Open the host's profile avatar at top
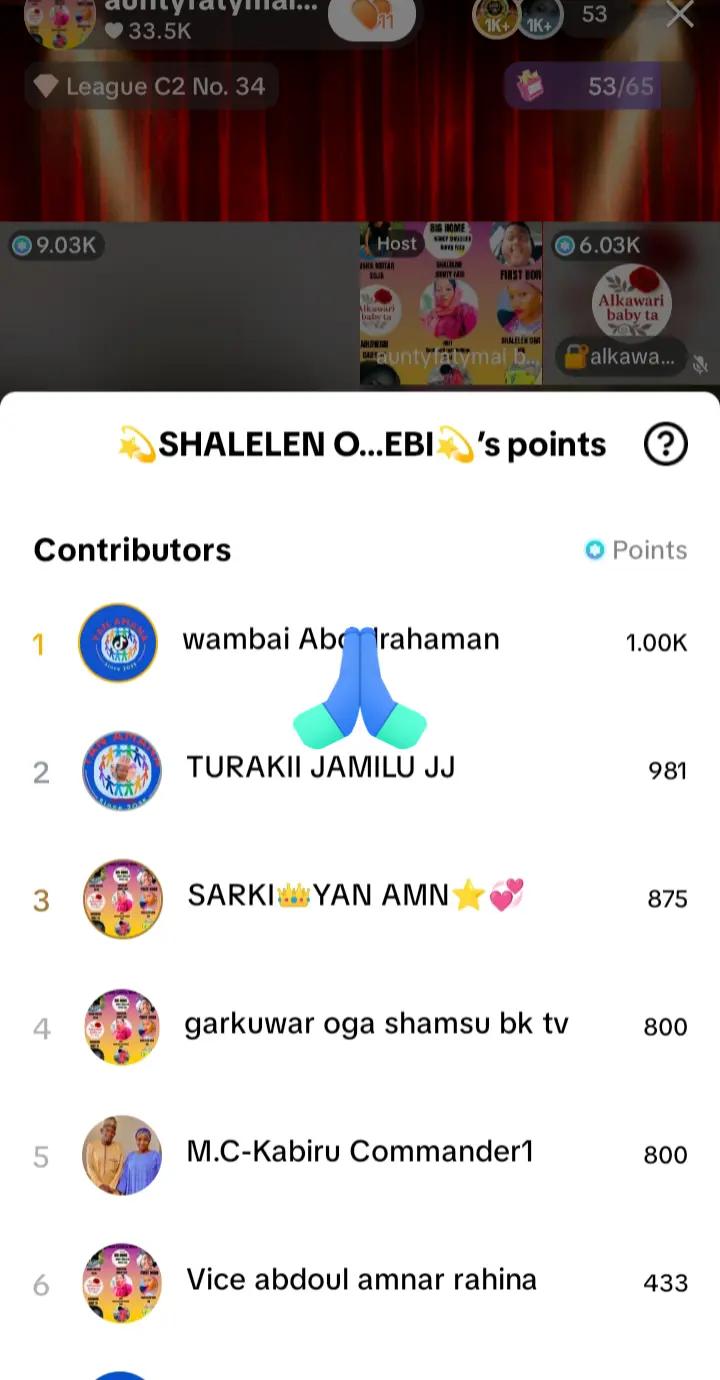This screenshot has width=720, height=1380. (59, 20)
